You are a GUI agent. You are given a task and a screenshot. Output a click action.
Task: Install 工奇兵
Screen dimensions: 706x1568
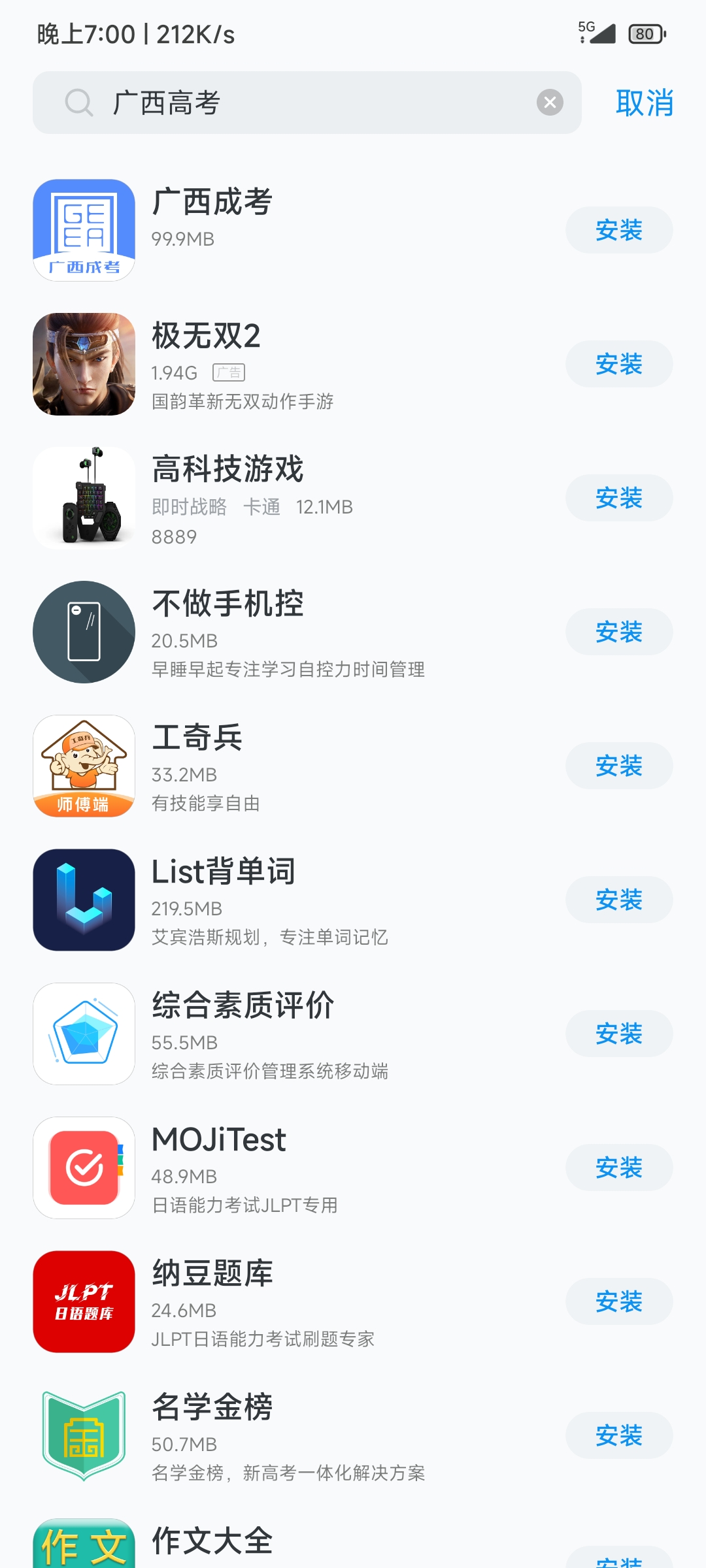(x=618, y=766)
